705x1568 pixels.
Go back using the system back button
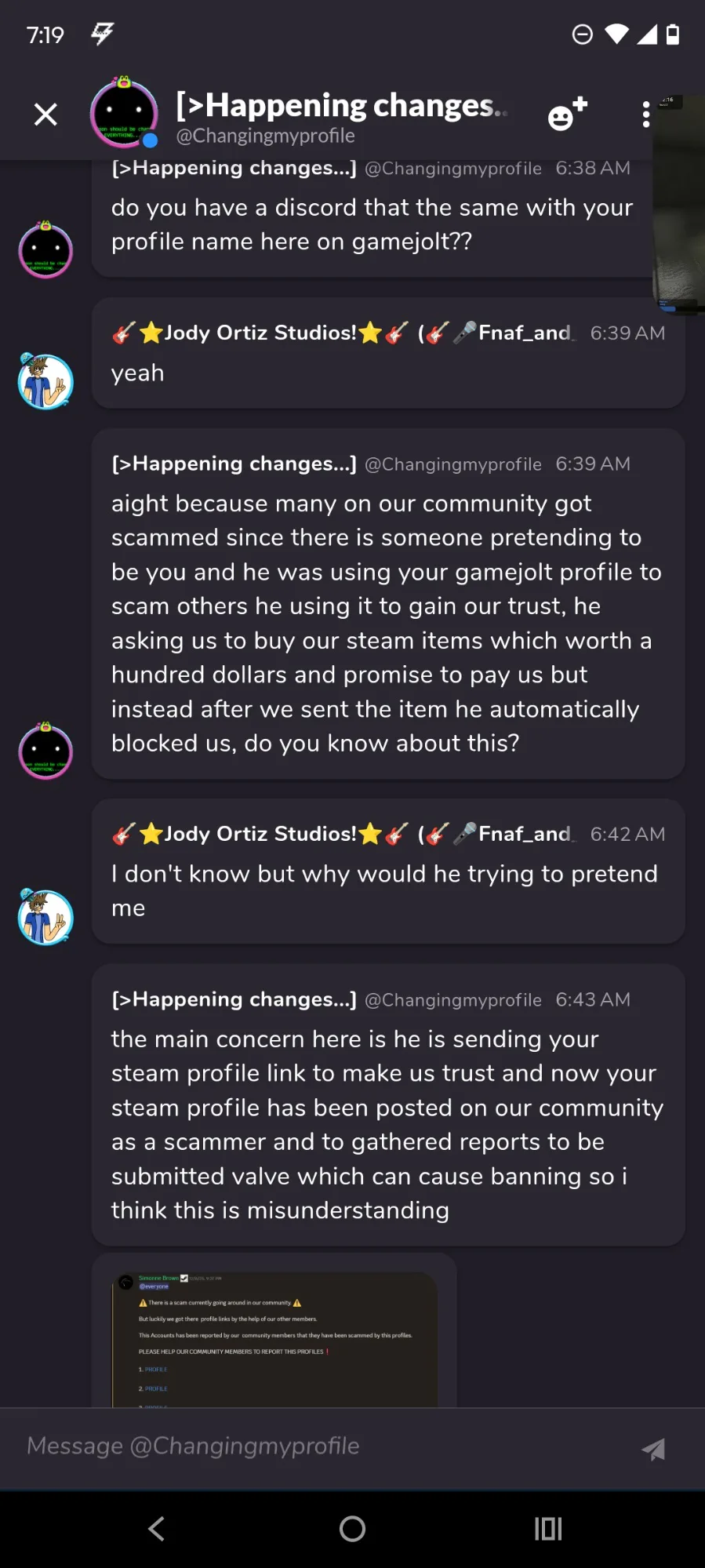[157, 1528]
